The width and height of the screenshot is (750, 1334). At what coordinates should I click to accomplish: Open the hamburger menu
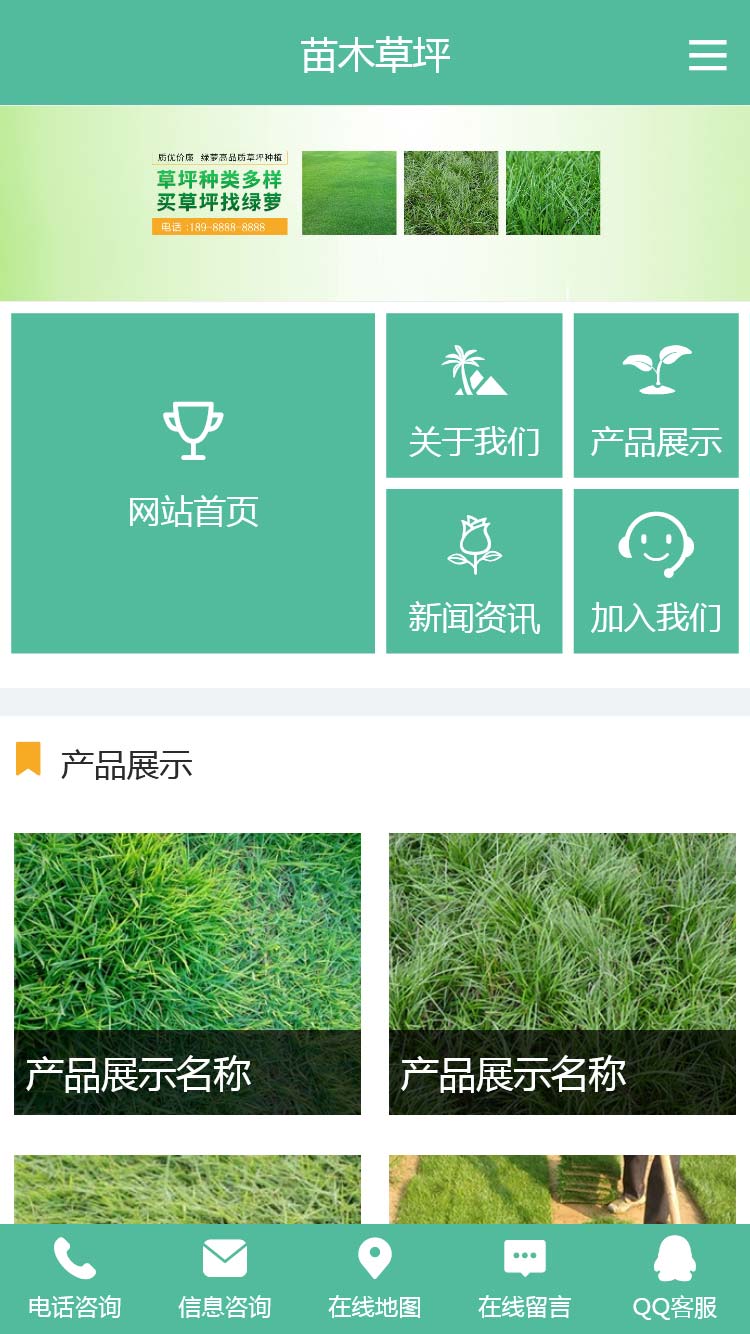[x=707, y=55]
